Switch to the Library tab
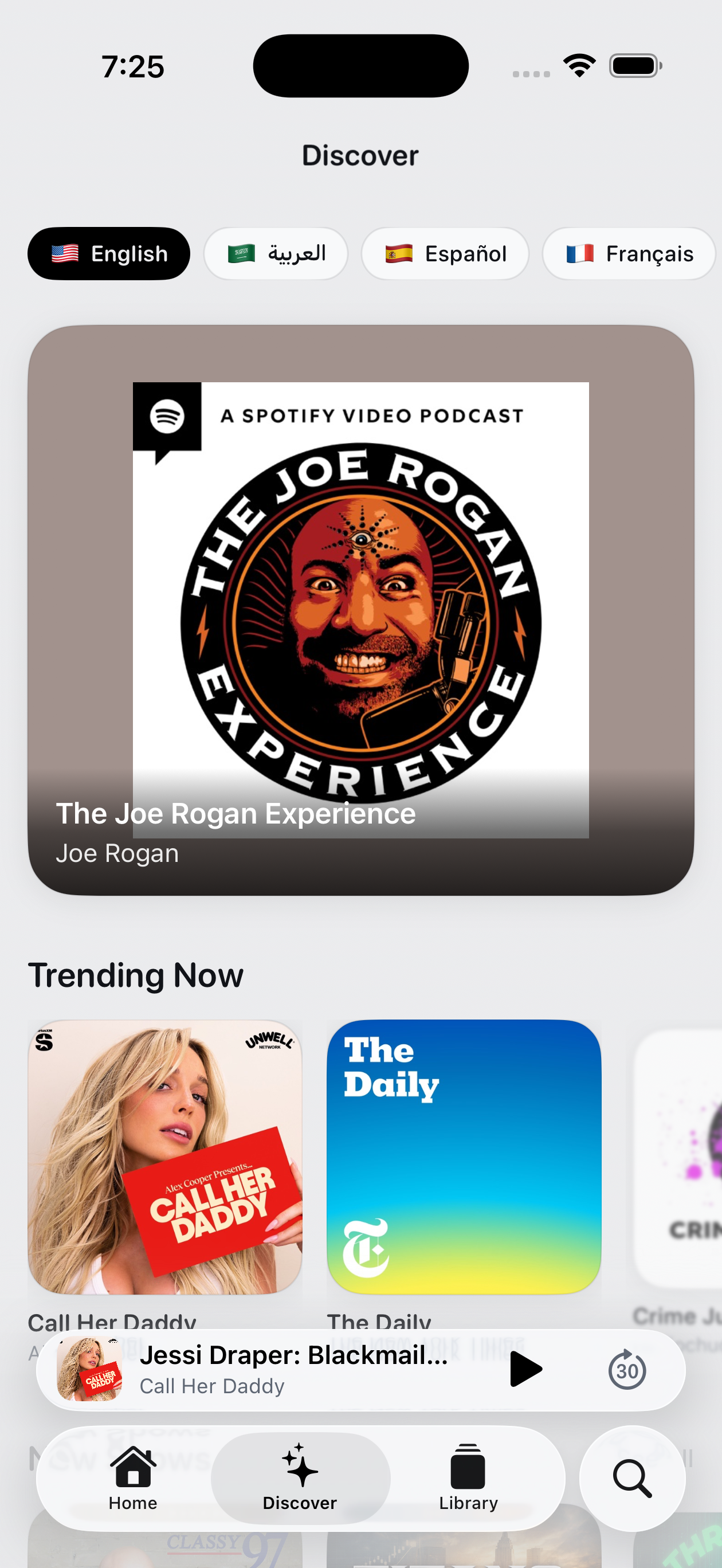This screenshot has width=722, height=1568. coord(468,1478)
